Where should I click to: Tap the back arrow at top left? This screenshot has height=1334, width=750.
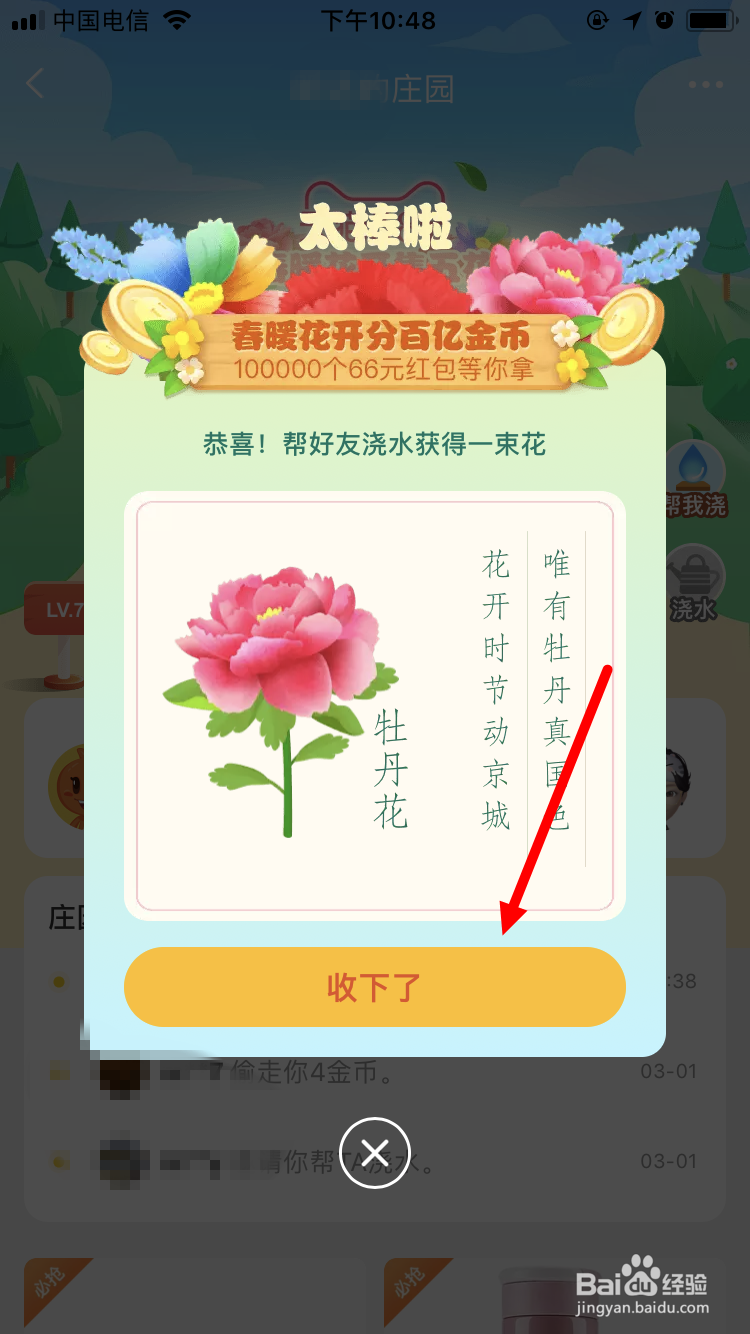pyautogui.click(x=35, y=85)
